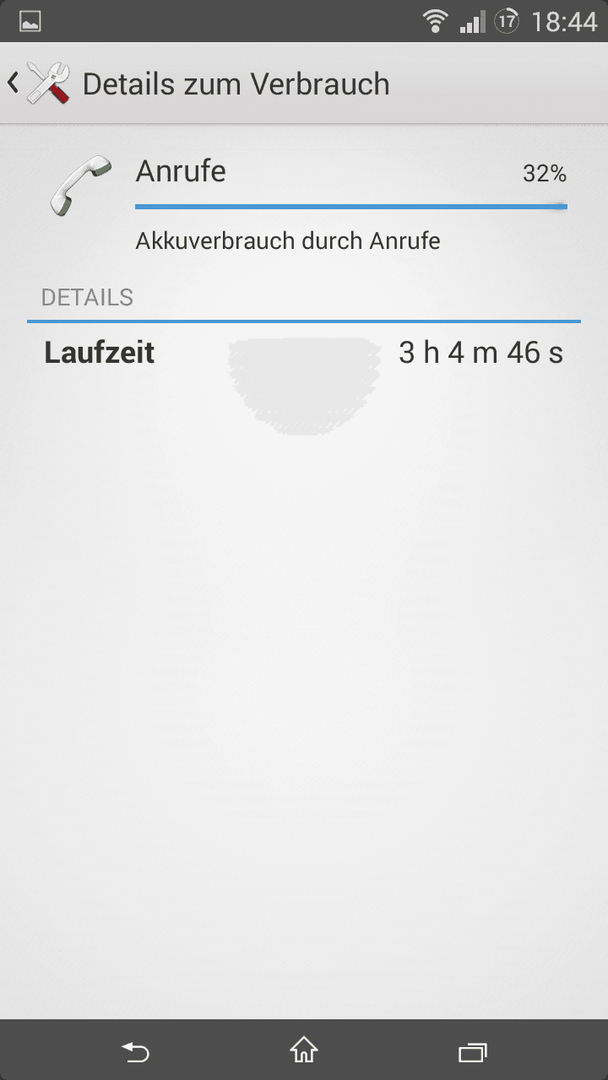This screenshot has width=608, height=1080.
Task: Tap the system back button
Action: (x=135, y=1052)
